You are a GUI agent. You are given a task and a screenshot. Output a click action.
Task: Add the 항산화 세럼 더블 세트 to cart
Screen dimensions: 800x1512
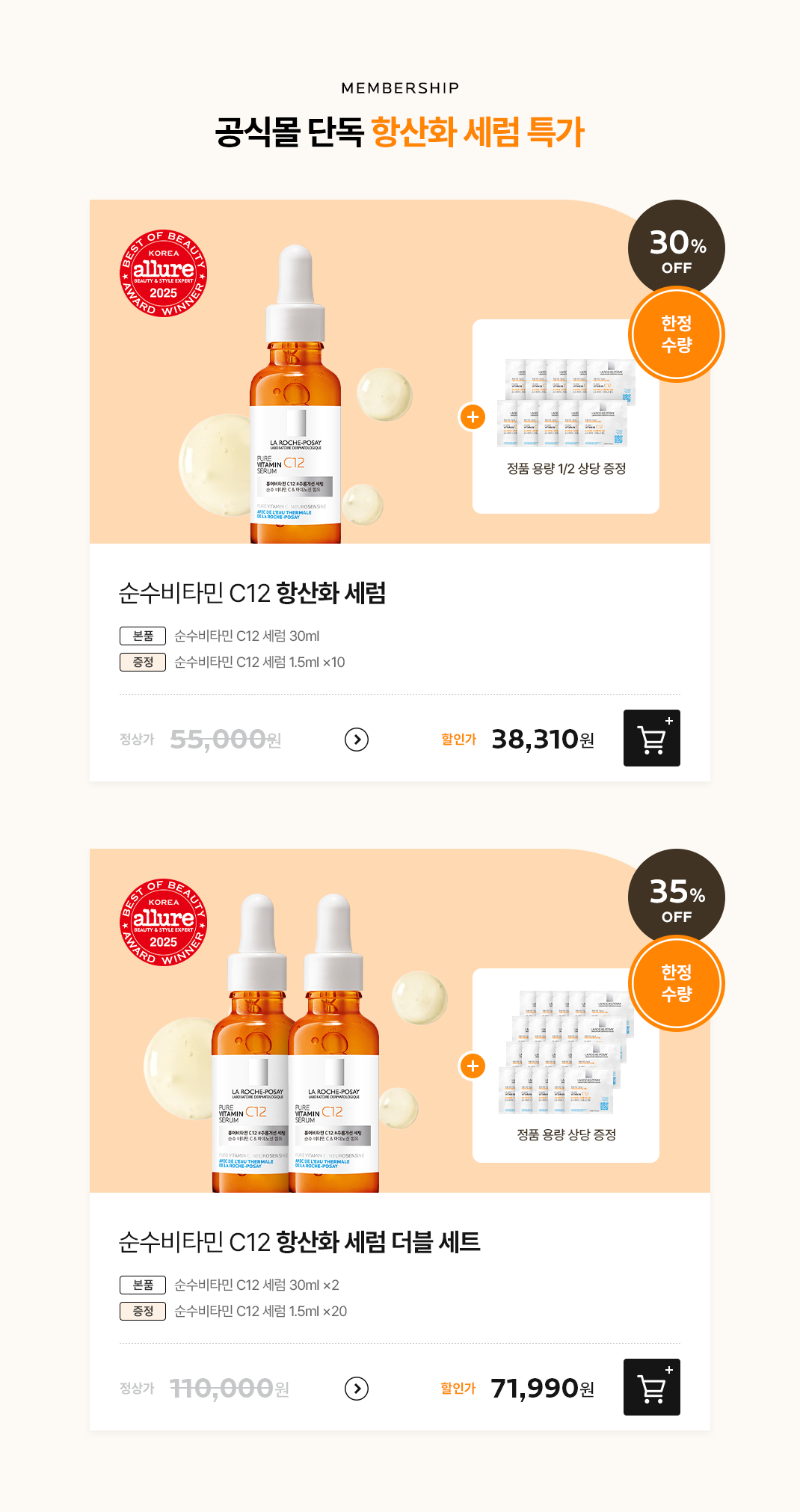click(x=651, y=1387)
